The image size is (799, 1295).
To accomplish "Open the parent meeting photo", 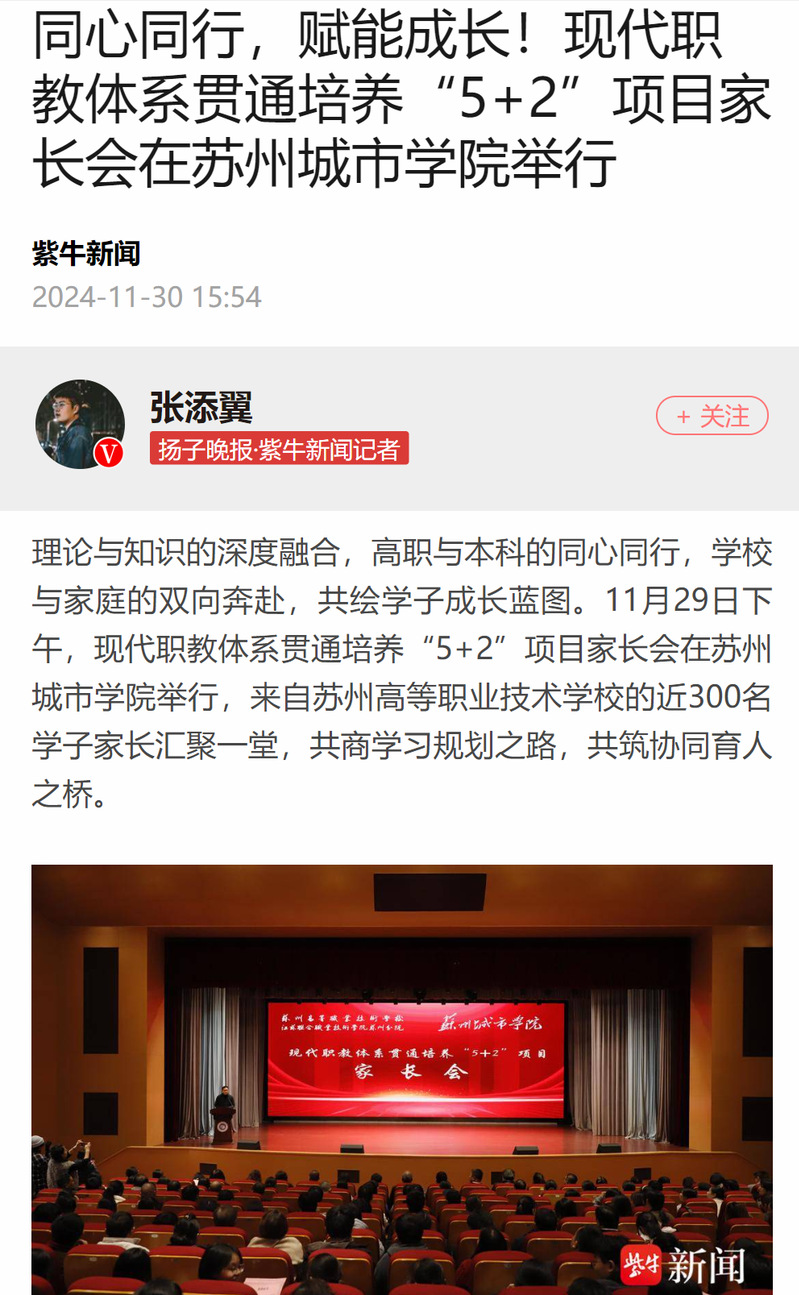I will coord(401,1078).
